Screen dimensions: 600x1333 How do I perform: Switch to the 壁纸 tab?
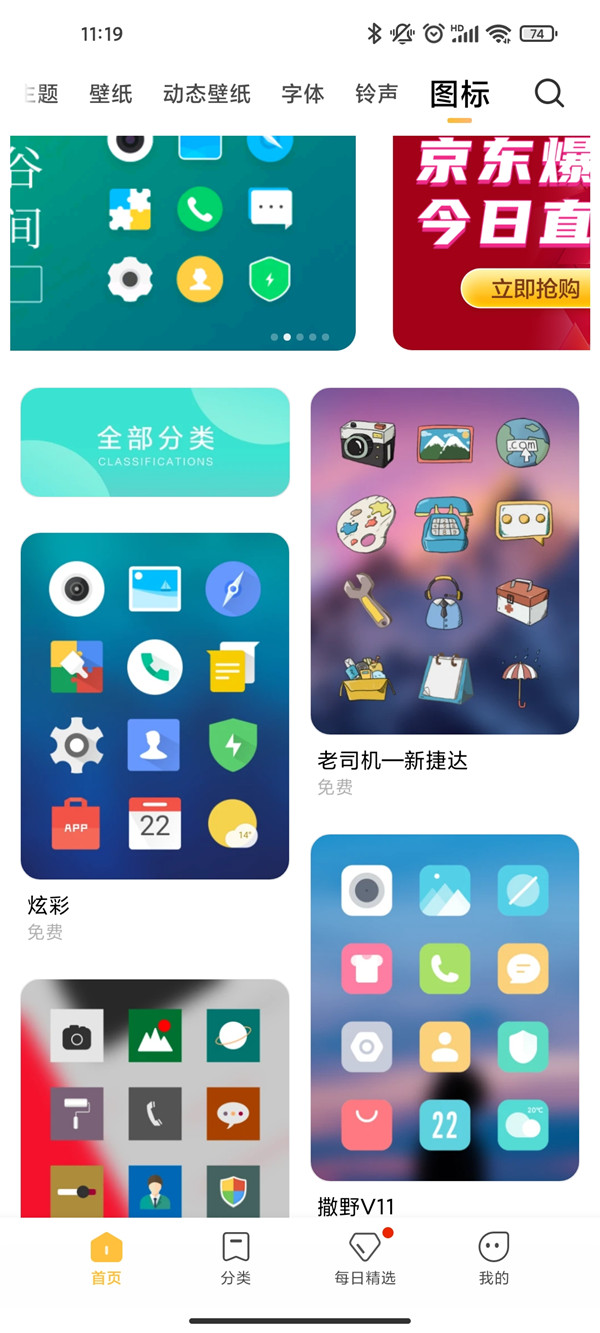(111, 94)
